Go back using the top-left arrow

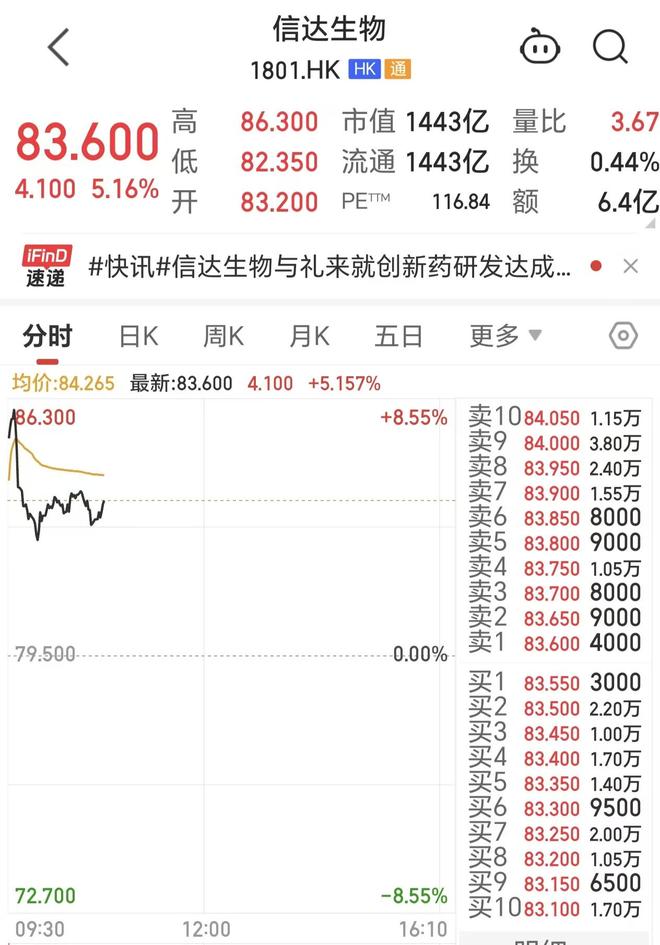pyautogui.click(x=58, y=47)
